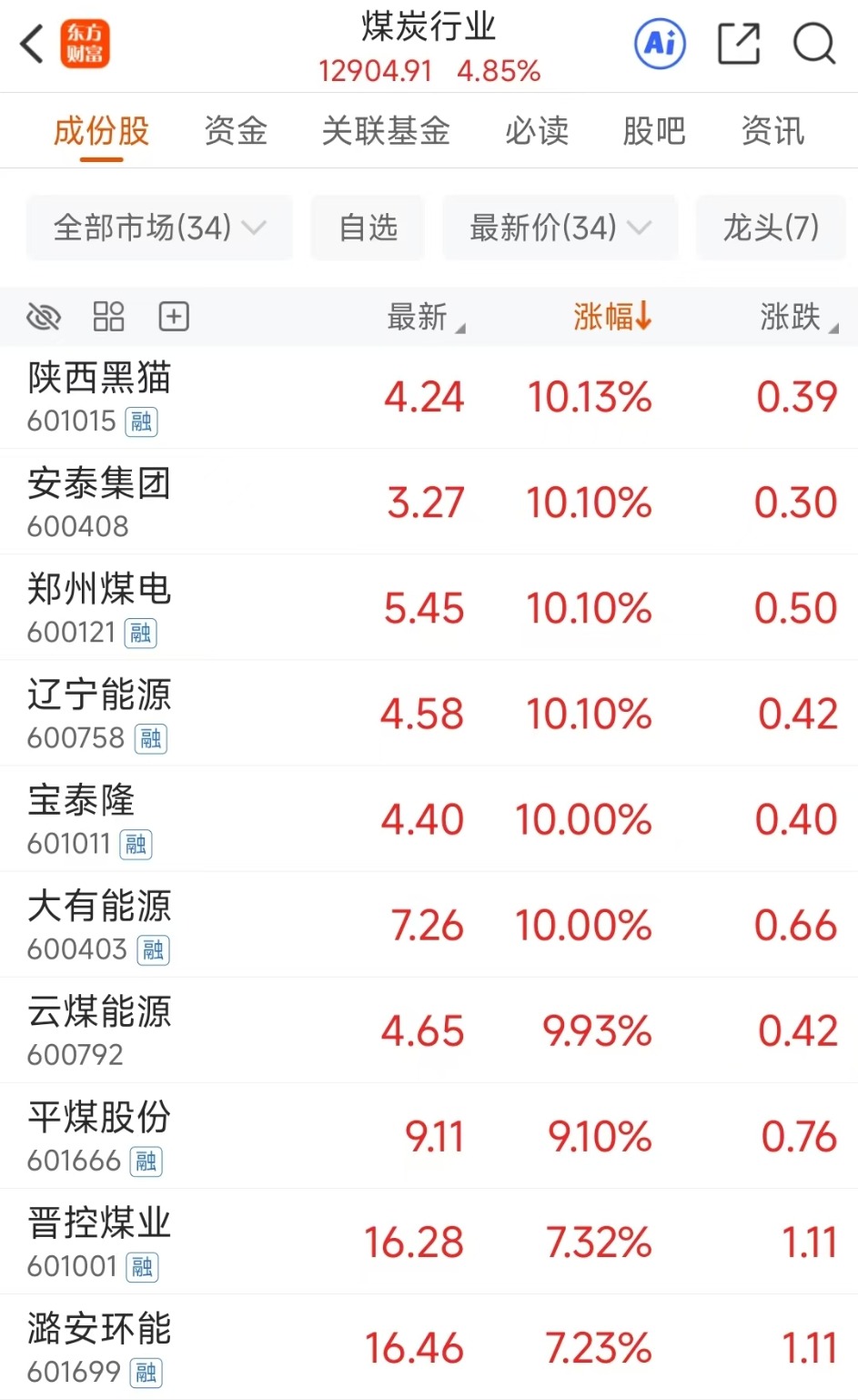Share this sector page
Screen dimensions: 858x1400
point(738,44)
